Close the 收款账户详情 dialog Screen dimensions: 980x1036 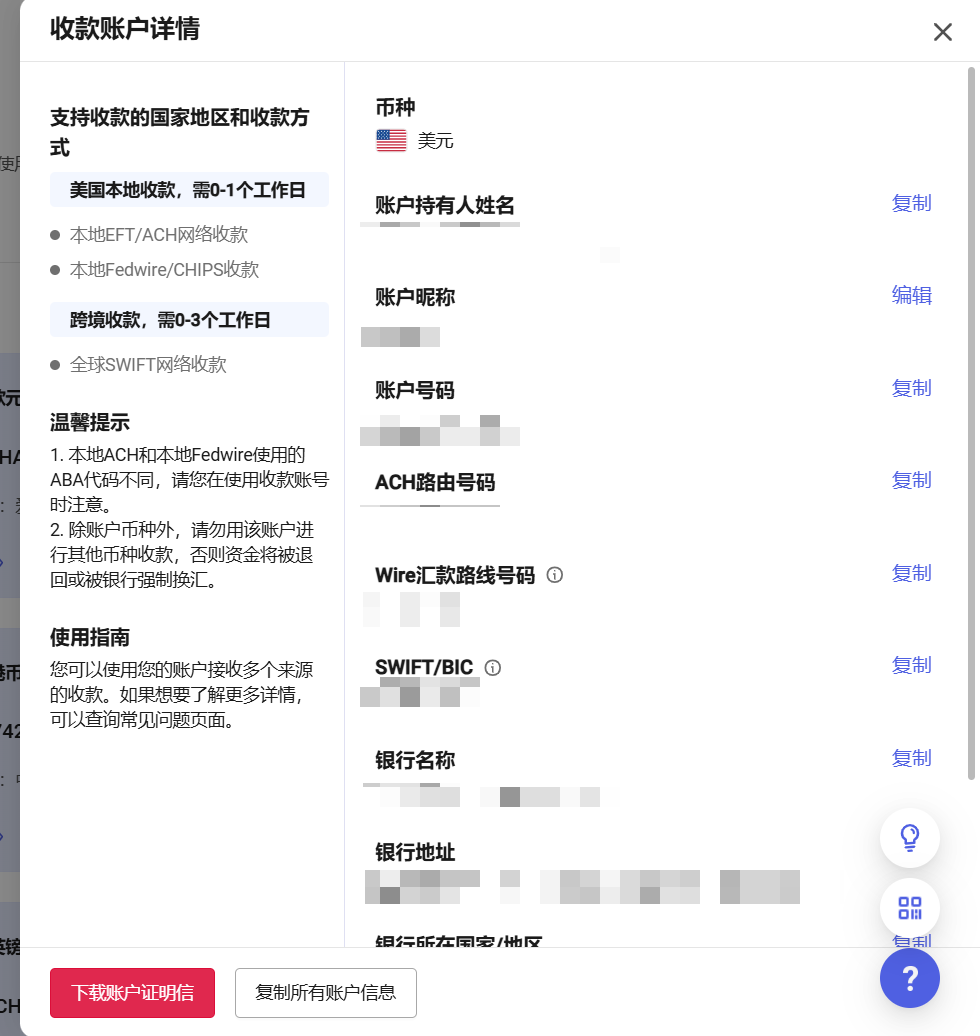pos(942,32)
